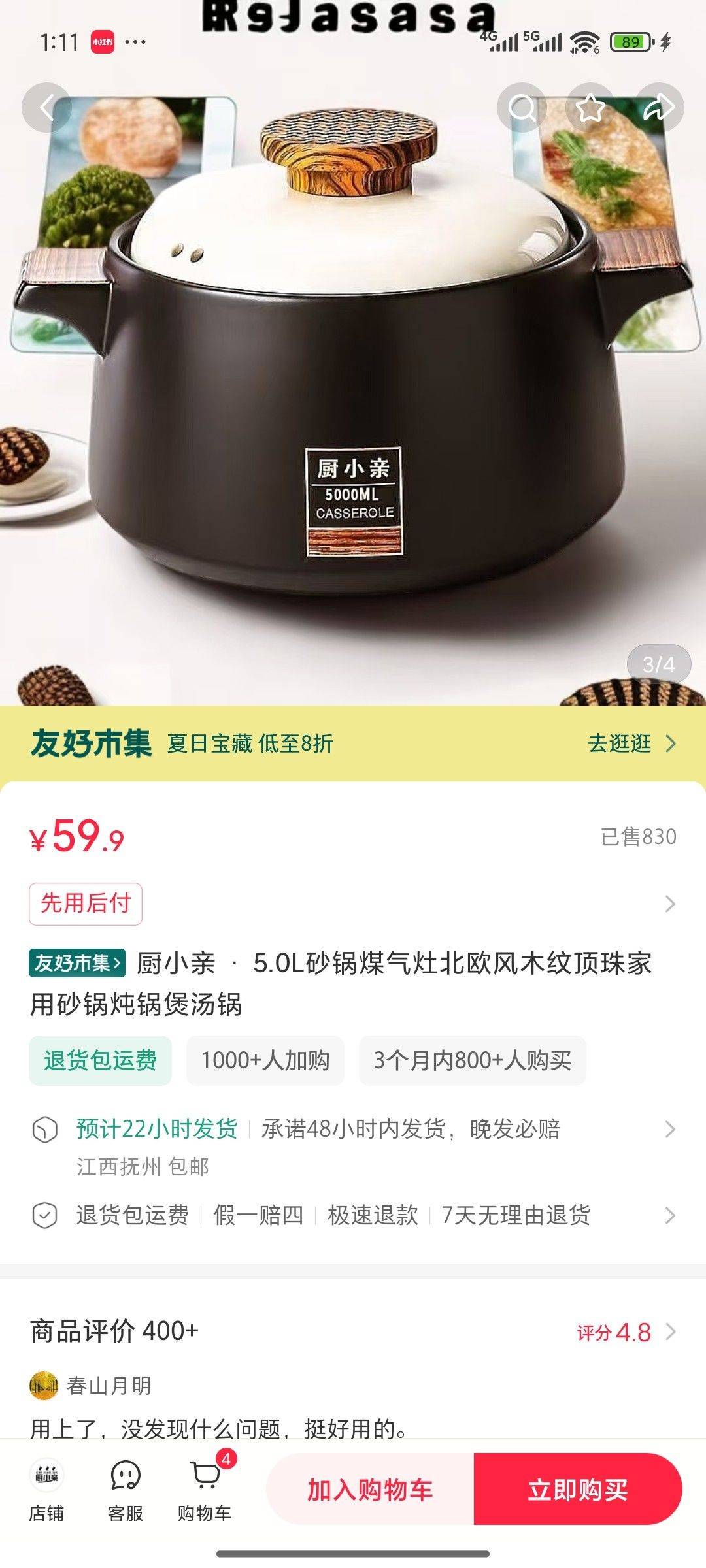Tap the 小红书 icon in the status bar
This screenshot has height=1568, width=706.
coord(101,41)
